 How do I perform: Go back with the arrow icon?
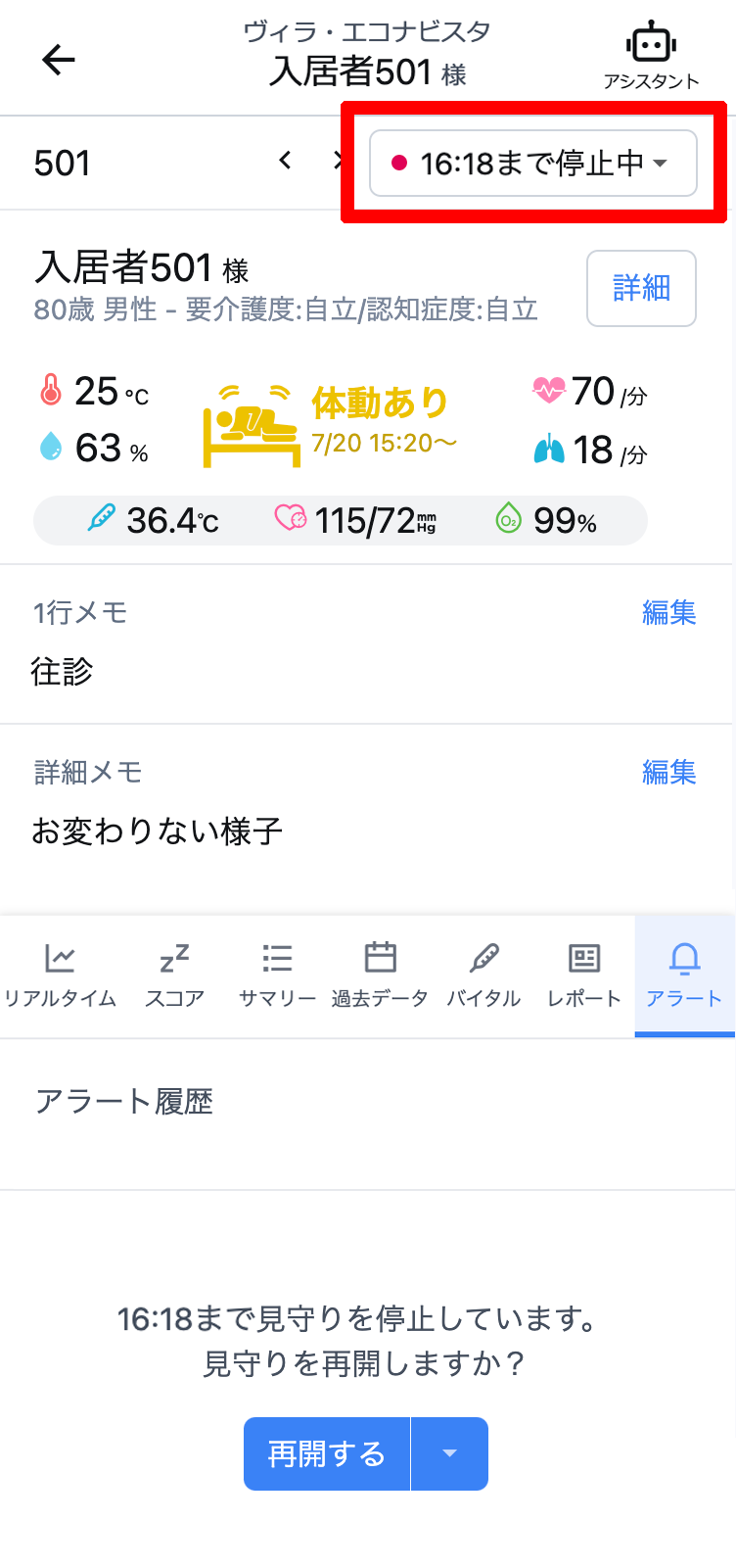(59, 61)
